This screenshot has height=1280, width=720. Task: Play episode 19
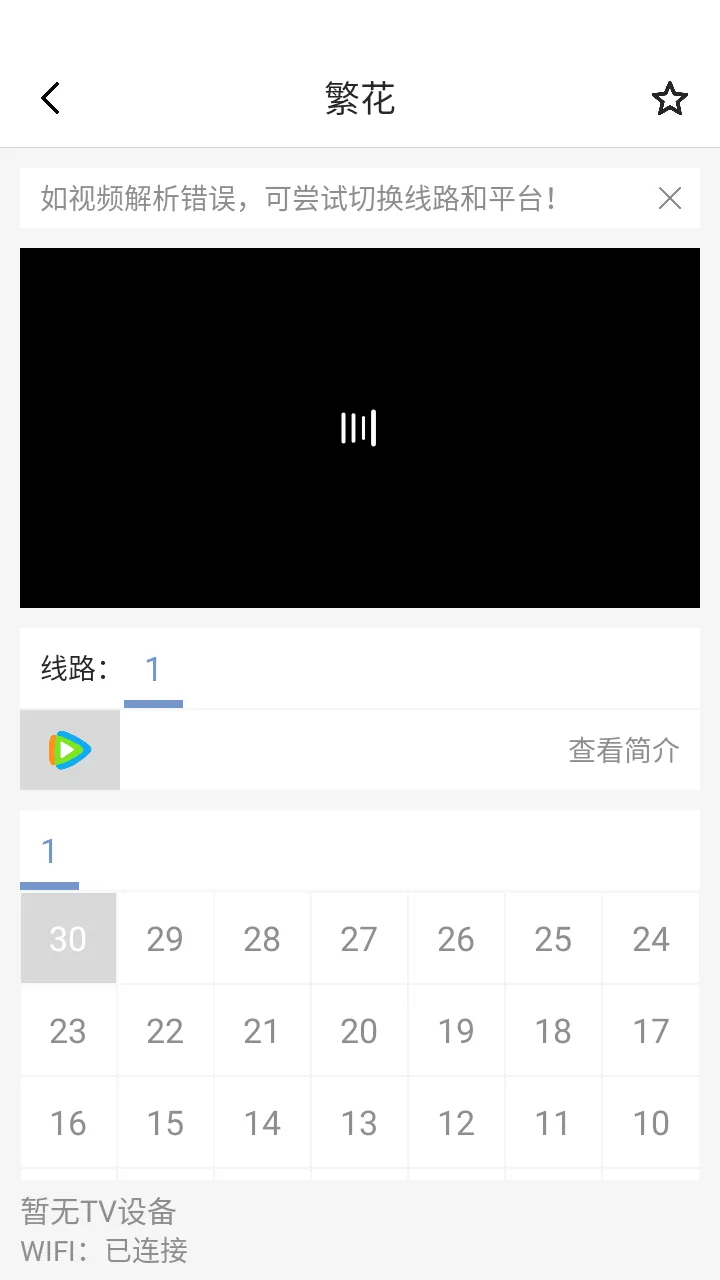pyautogui.click(x=456, y=1030)
